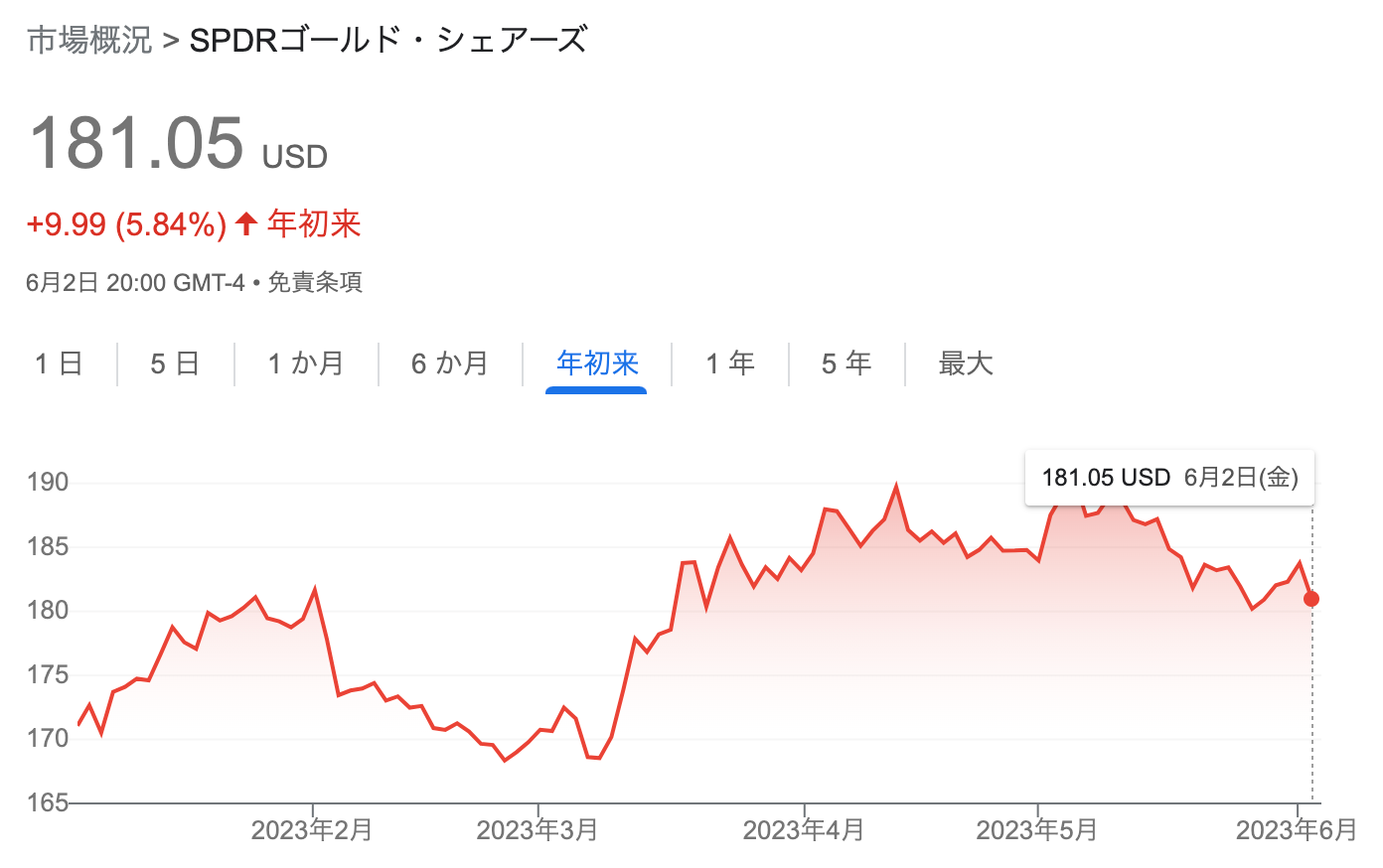Switch to the 1日 range tab
Image resolution: width=1383 pixels, height=868 pixels.
pos(59,363)
